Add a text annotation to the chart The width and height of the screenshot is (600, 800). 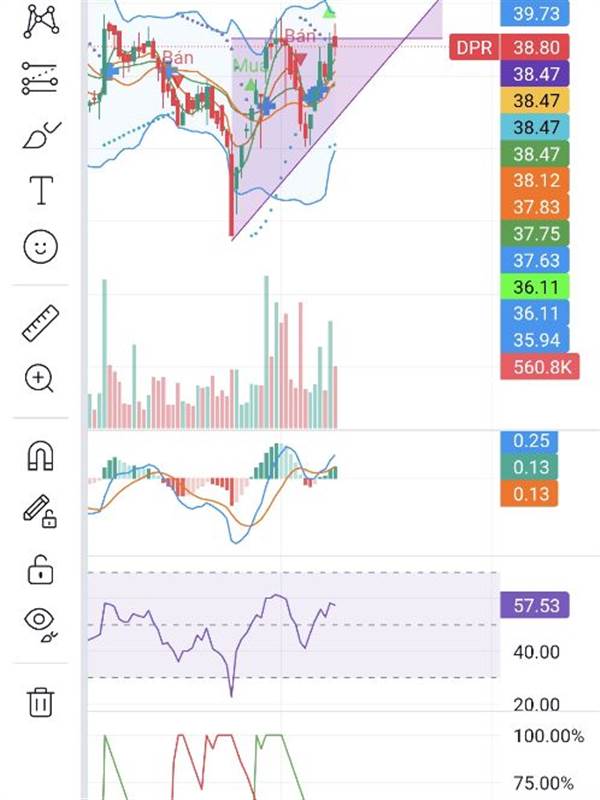pos(40,190)
